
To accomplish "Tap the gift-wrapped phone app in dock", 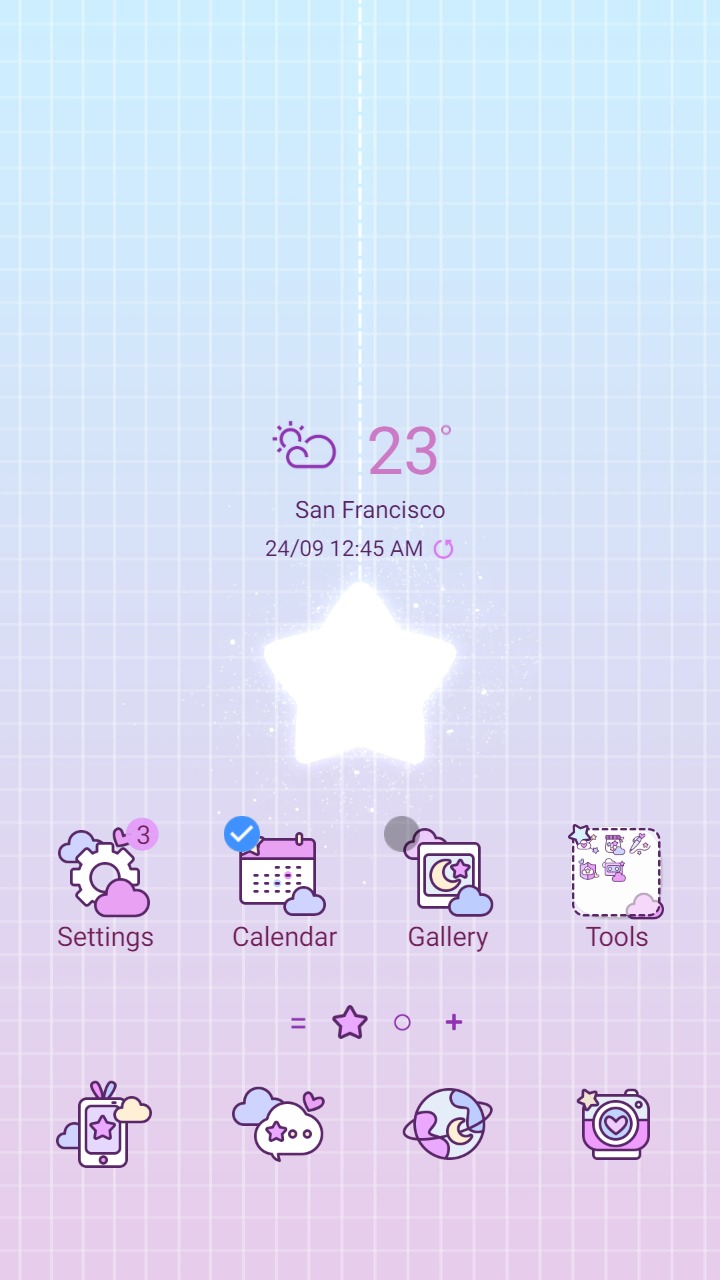I will 103,1124.
